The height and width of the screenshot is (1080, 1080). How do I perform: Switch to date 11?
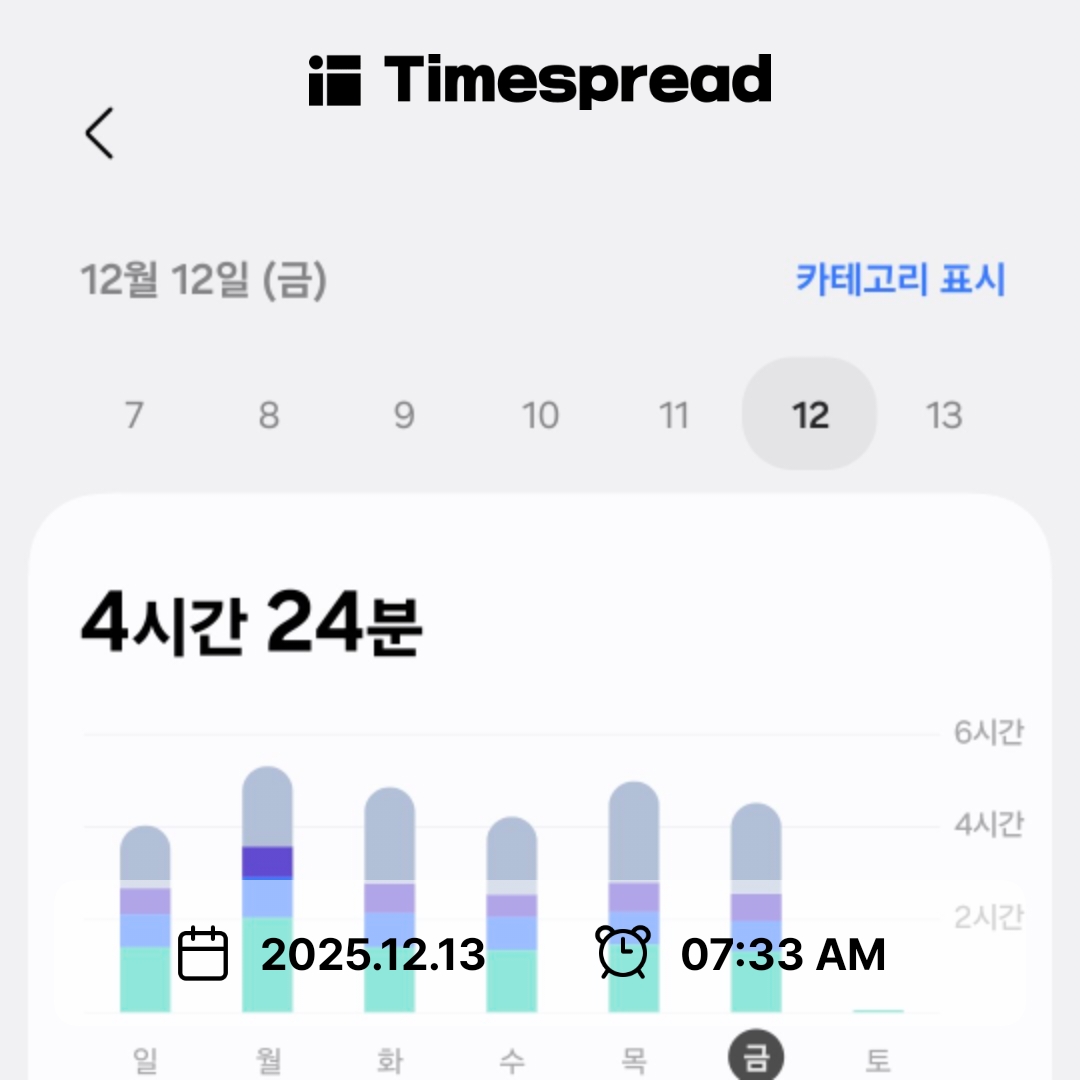674,414
